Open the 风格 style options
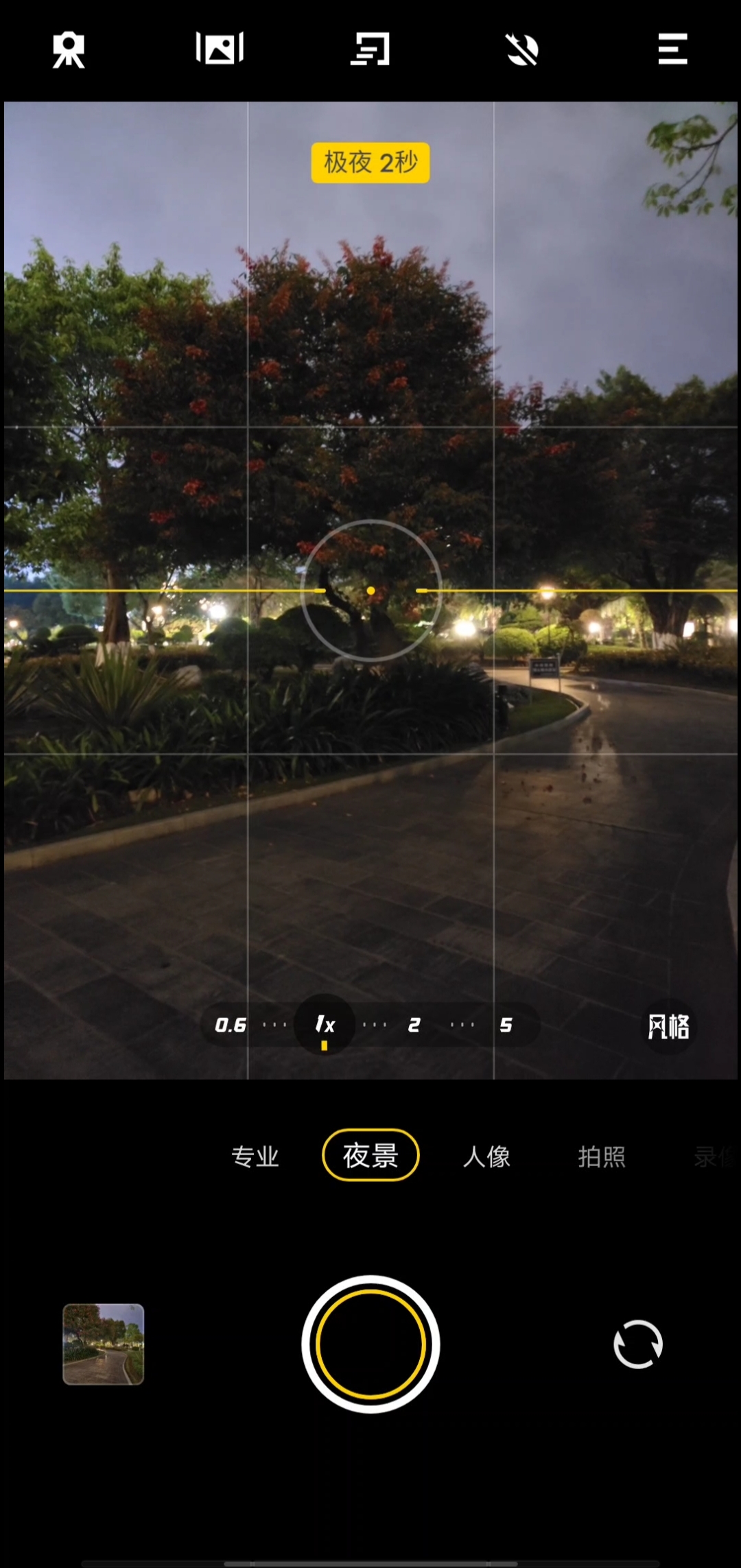 click(x=668, y=1027)
